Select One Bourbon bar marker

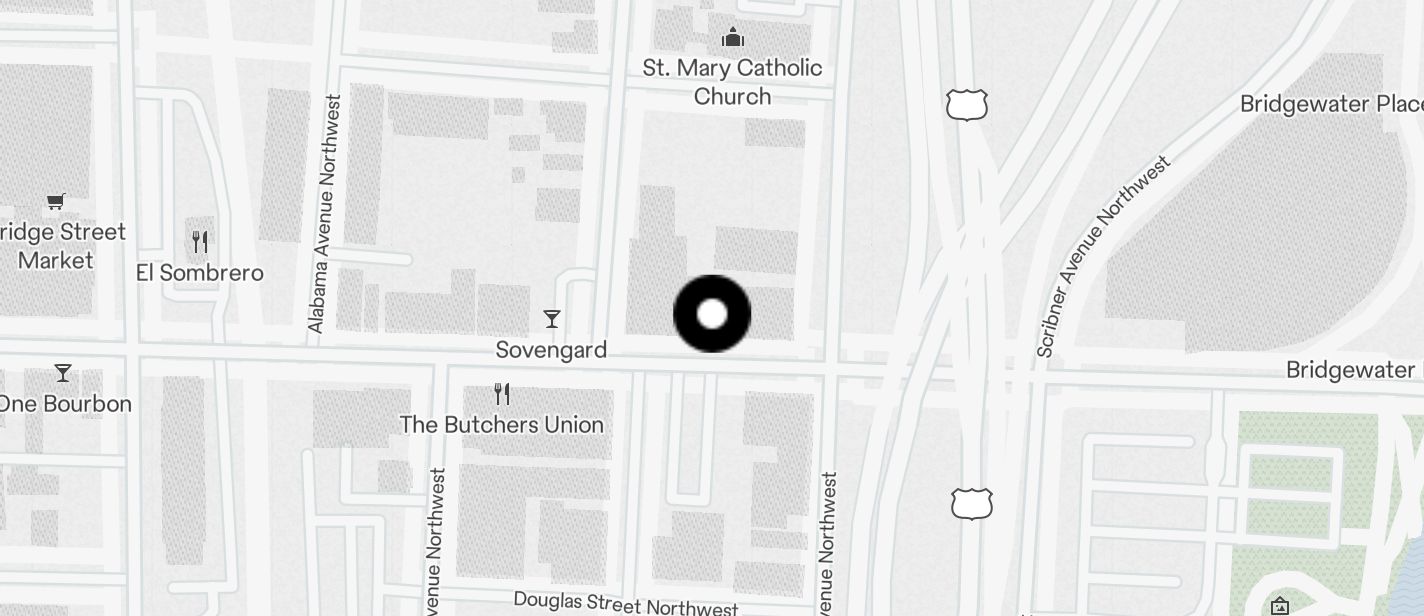(63, 374)
